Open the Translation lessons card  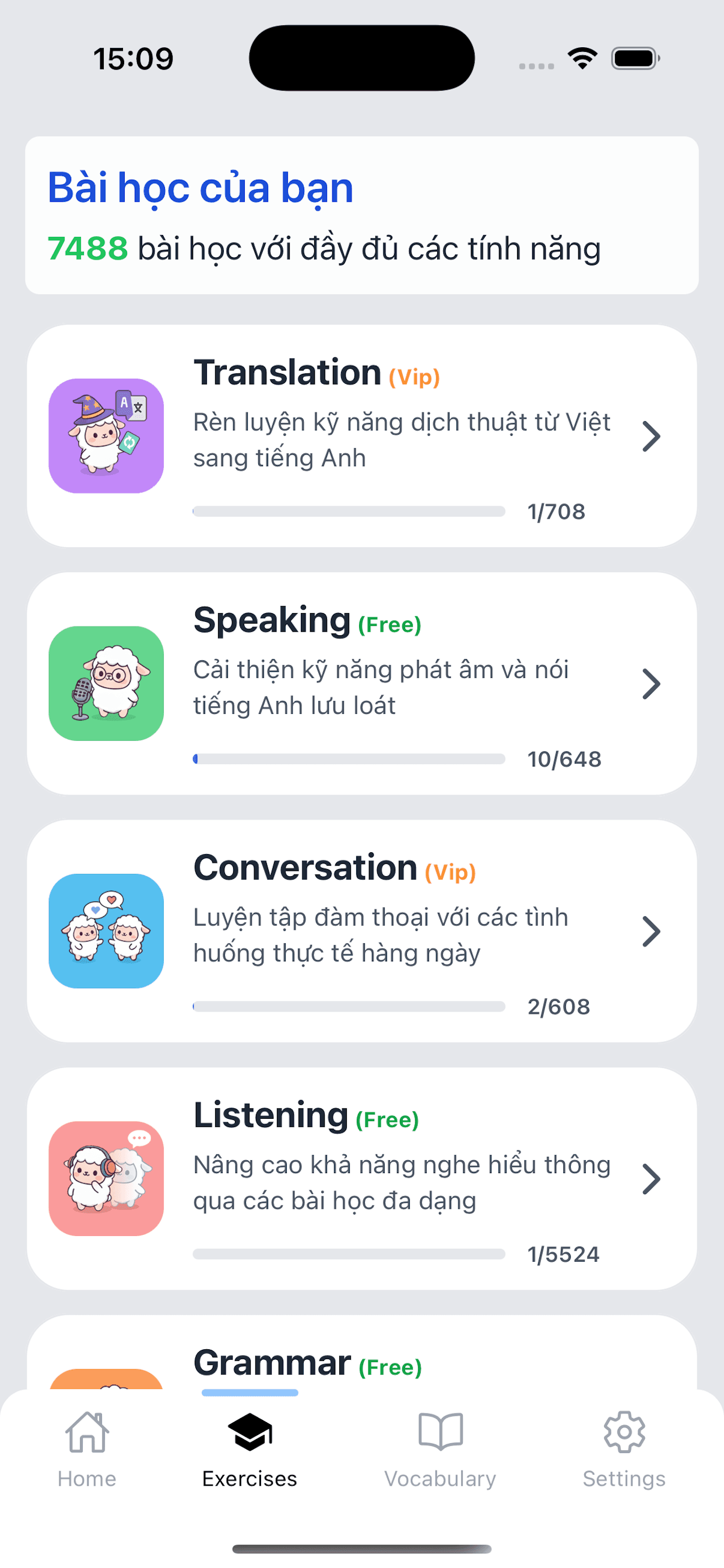(361, 436)
